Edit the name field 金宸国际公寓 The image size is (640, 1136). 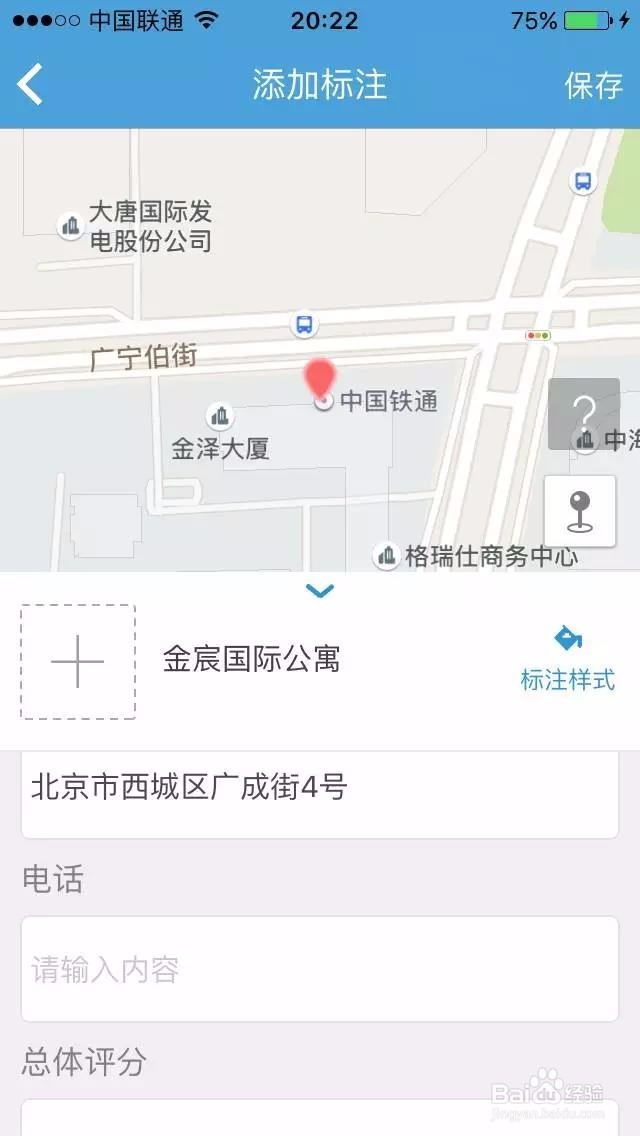[252, 659]
